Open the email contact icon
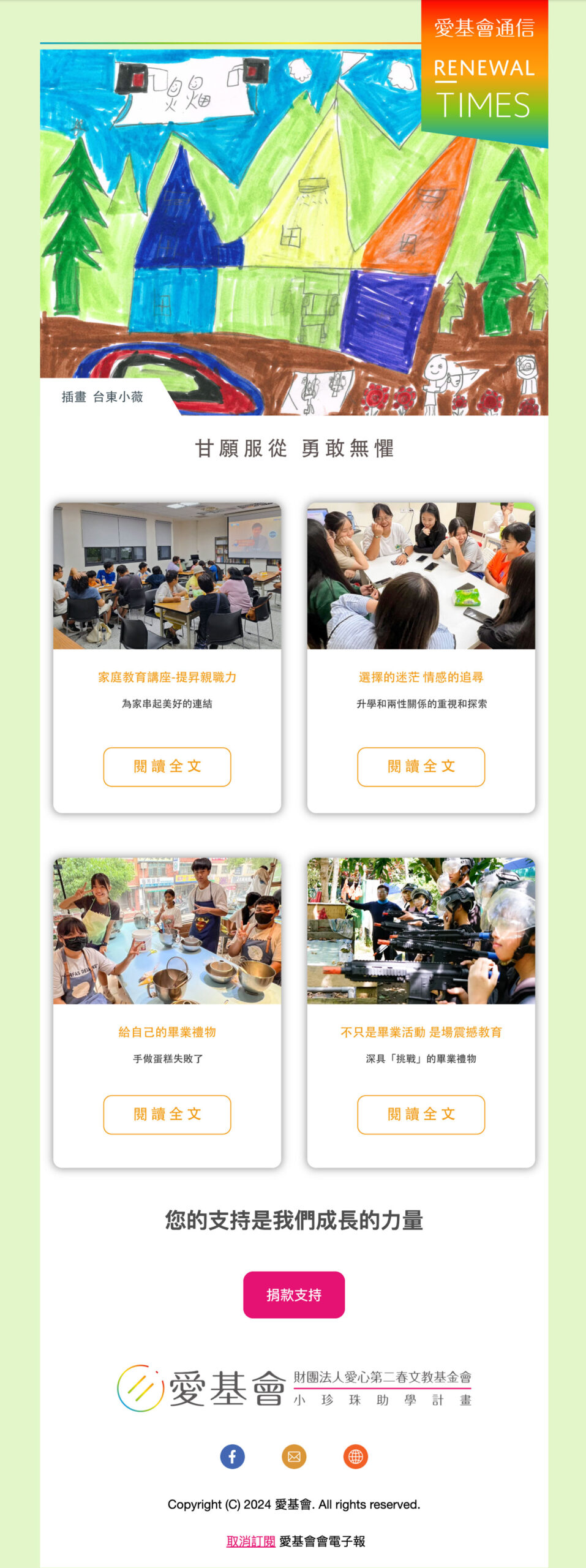586x1568 pixels. 294,1457
